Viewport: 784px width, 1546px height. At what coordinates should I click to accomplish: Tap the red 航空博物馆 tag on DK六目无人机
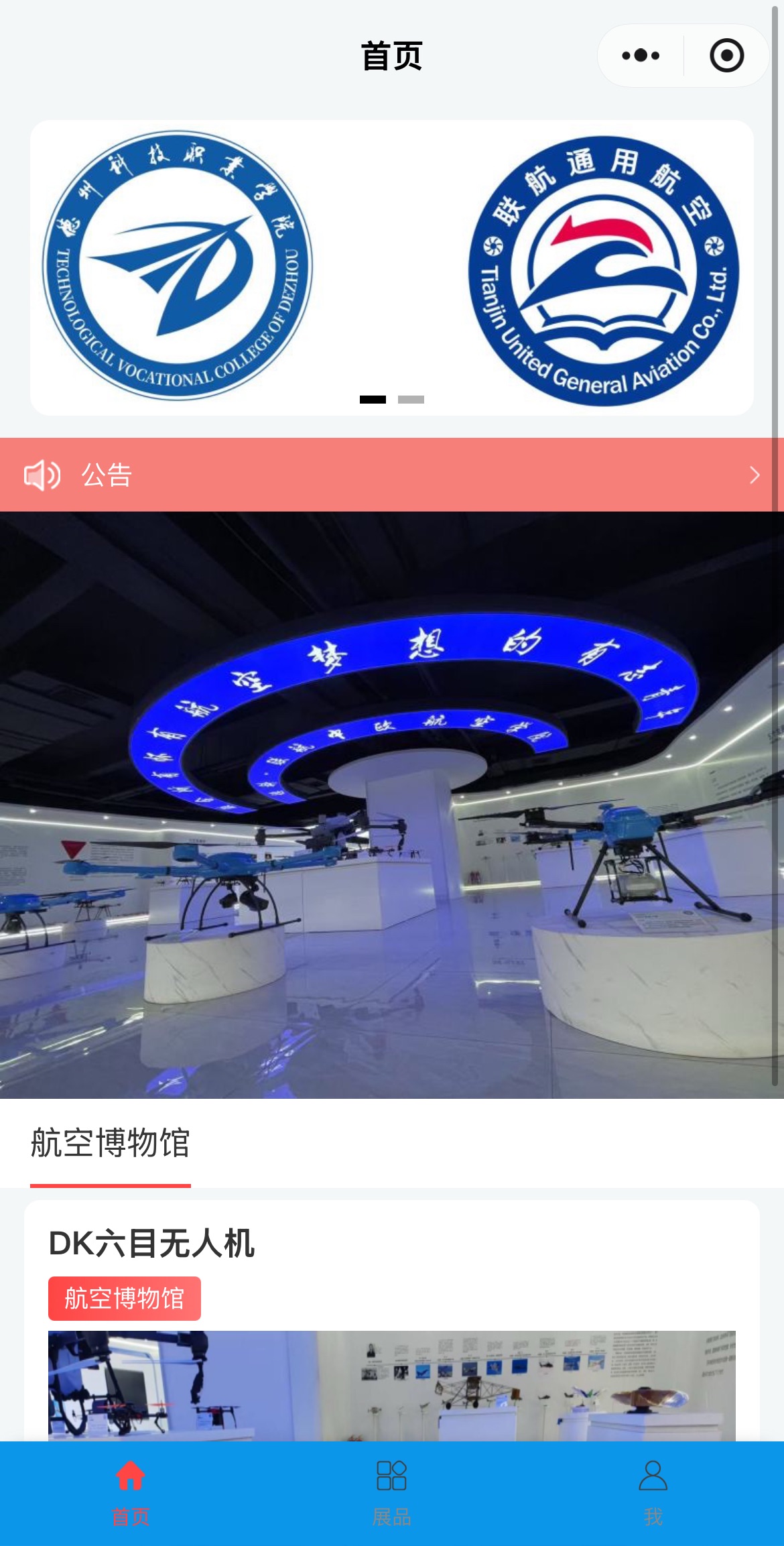click(125, 1299)
